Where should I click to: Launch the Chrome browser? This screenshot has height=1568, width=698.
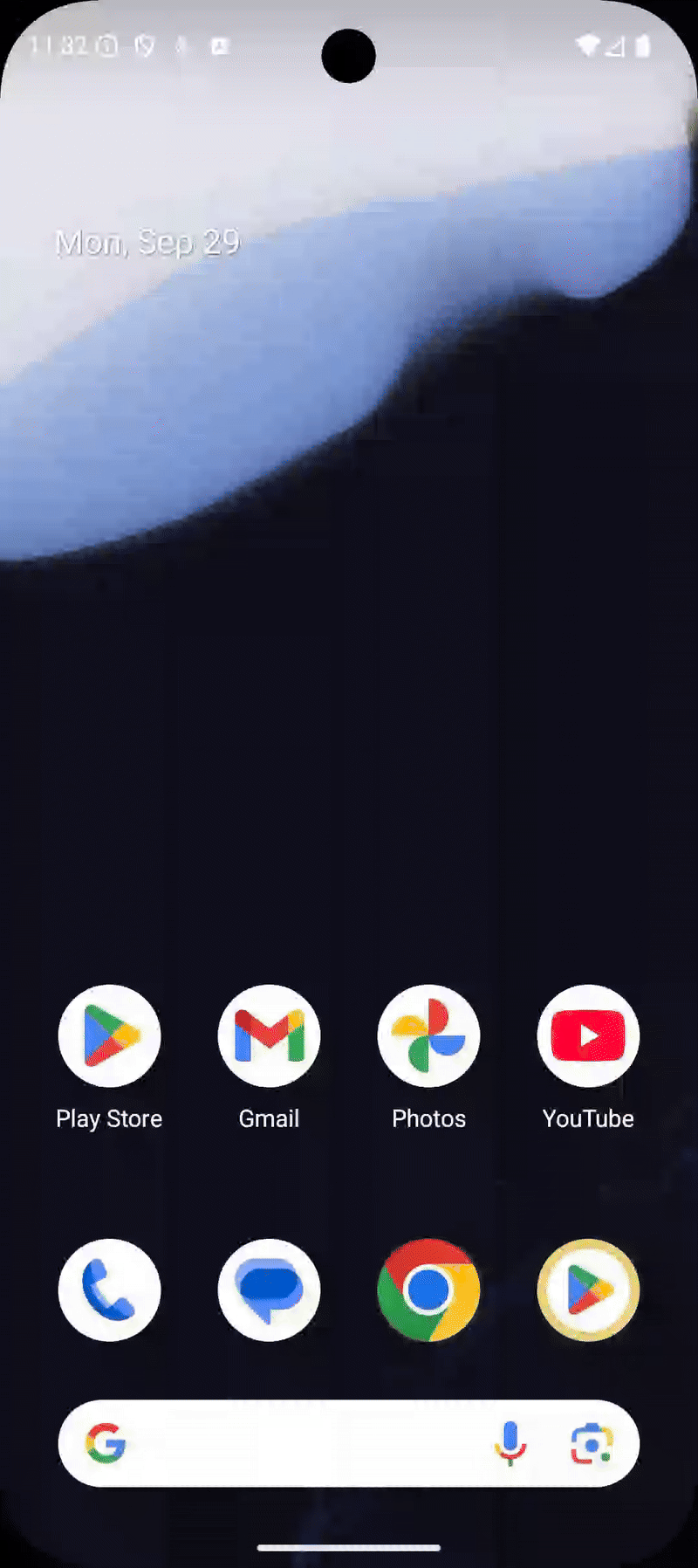coord(428,1289)
